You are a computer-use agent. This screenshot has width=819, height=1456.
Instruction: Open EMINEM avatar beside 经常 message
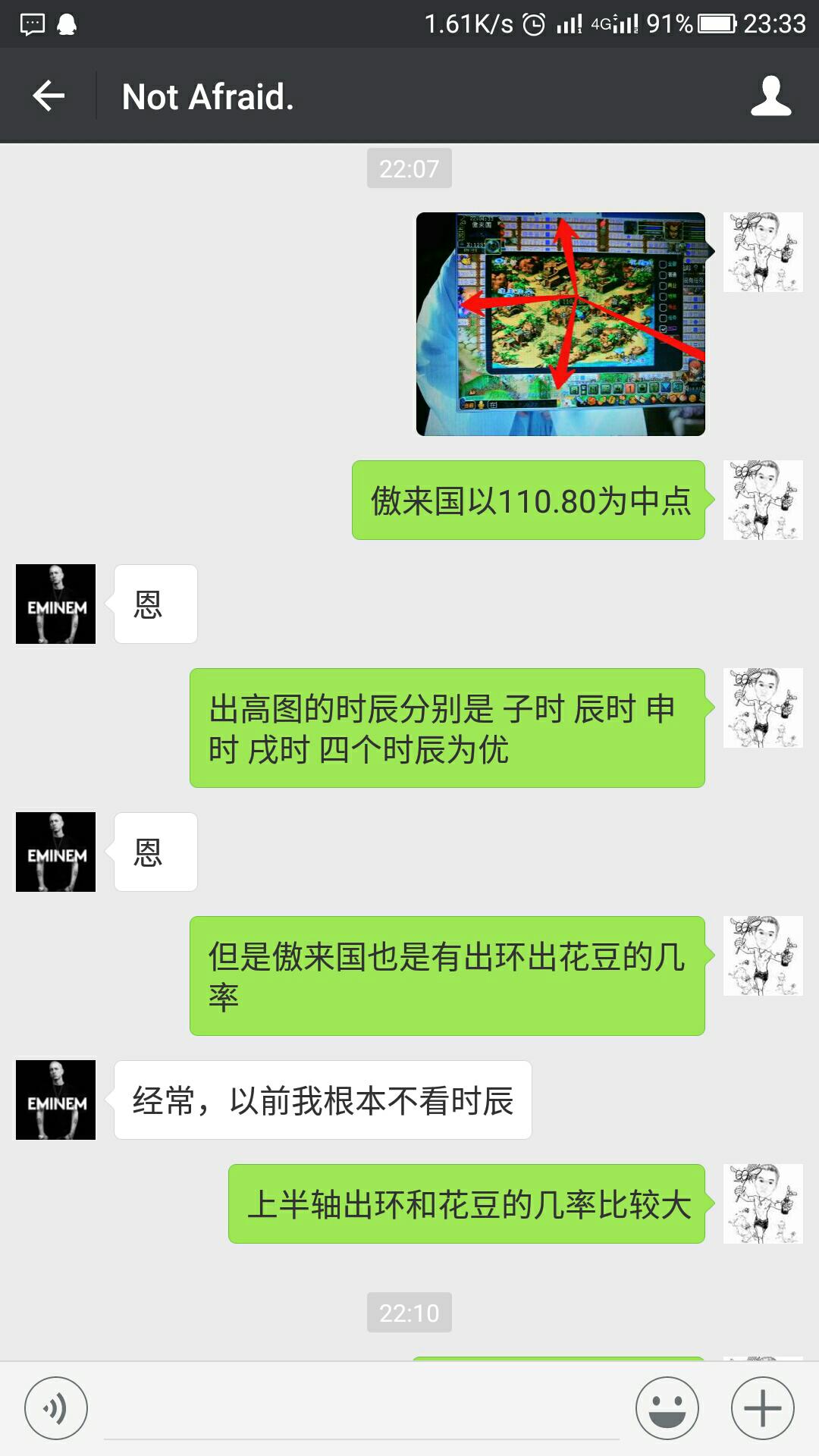(56, 1100)
